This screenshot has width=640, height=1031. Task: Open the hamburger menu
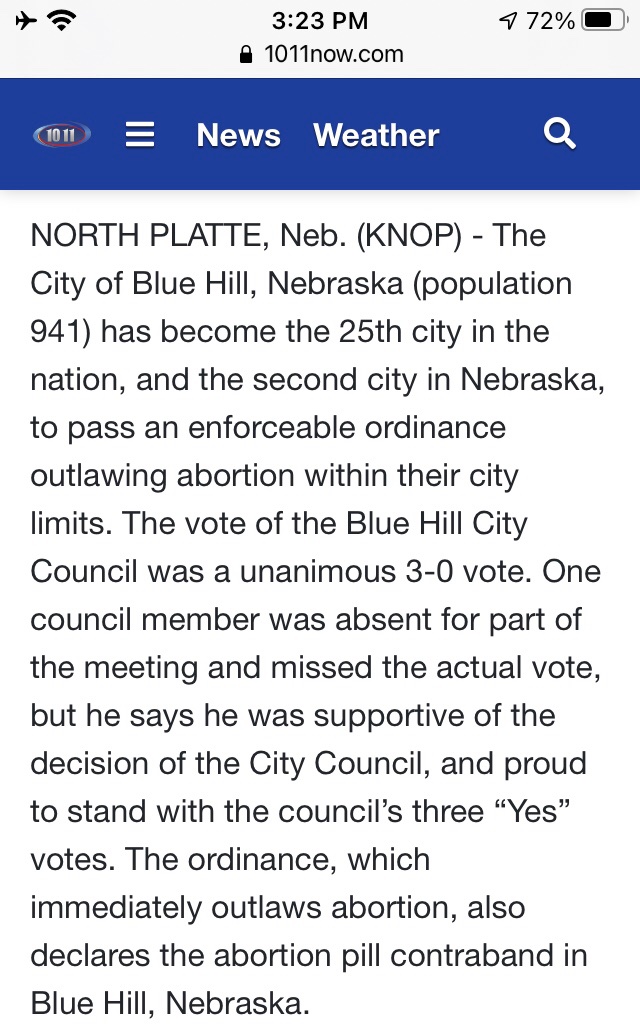[x=140, y=135]
